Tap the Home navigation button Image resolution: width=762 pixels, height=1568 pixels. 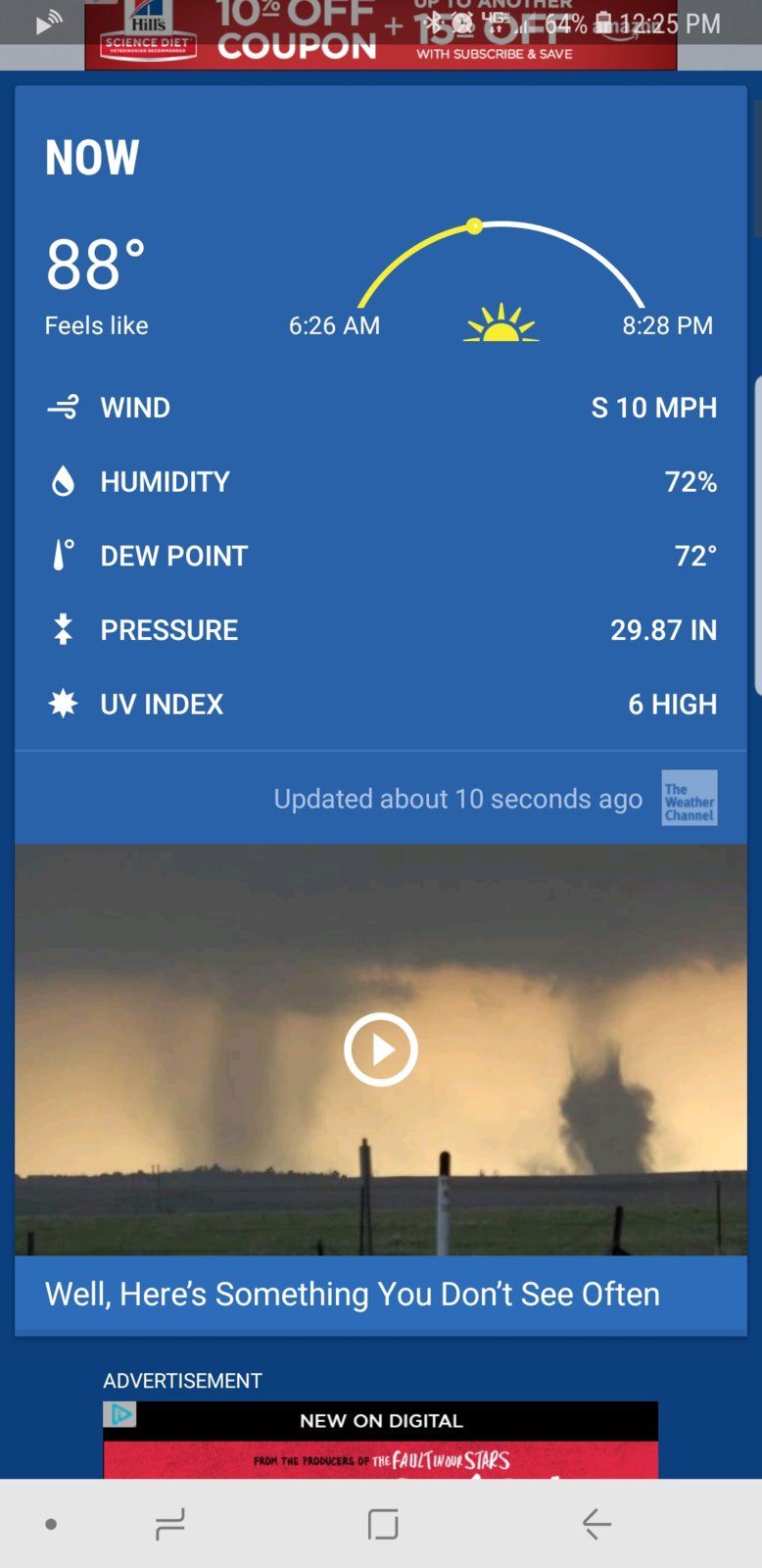381,1523
